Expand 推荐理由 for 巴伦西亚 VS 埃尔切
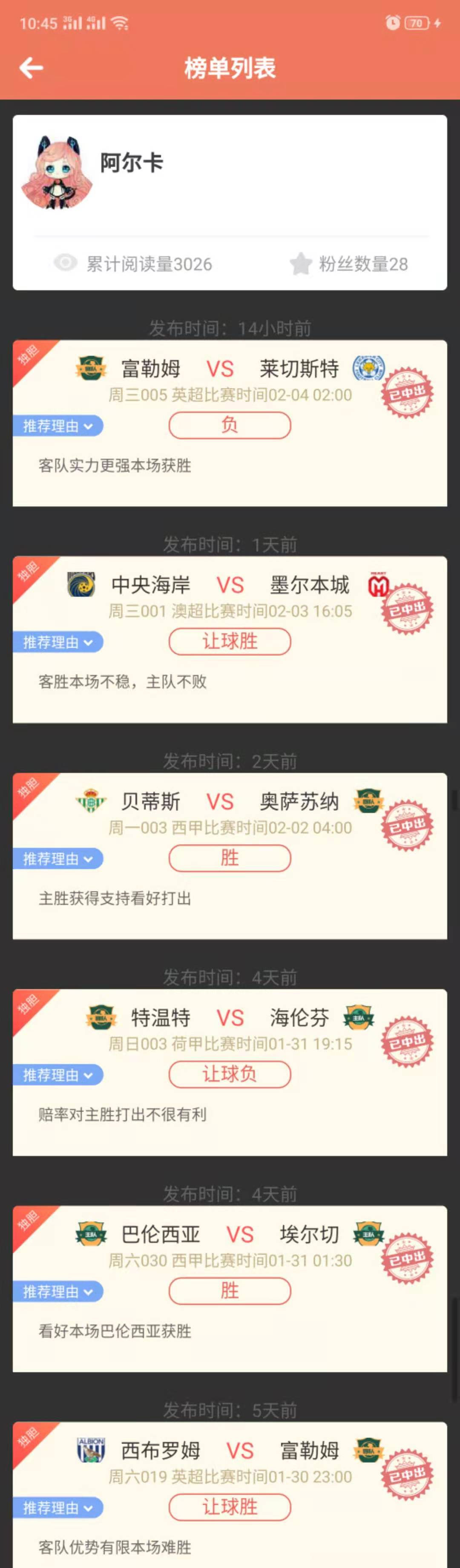Image resolution: width=460 pixels, height=1568 pixels. (x=58, y=1292)
